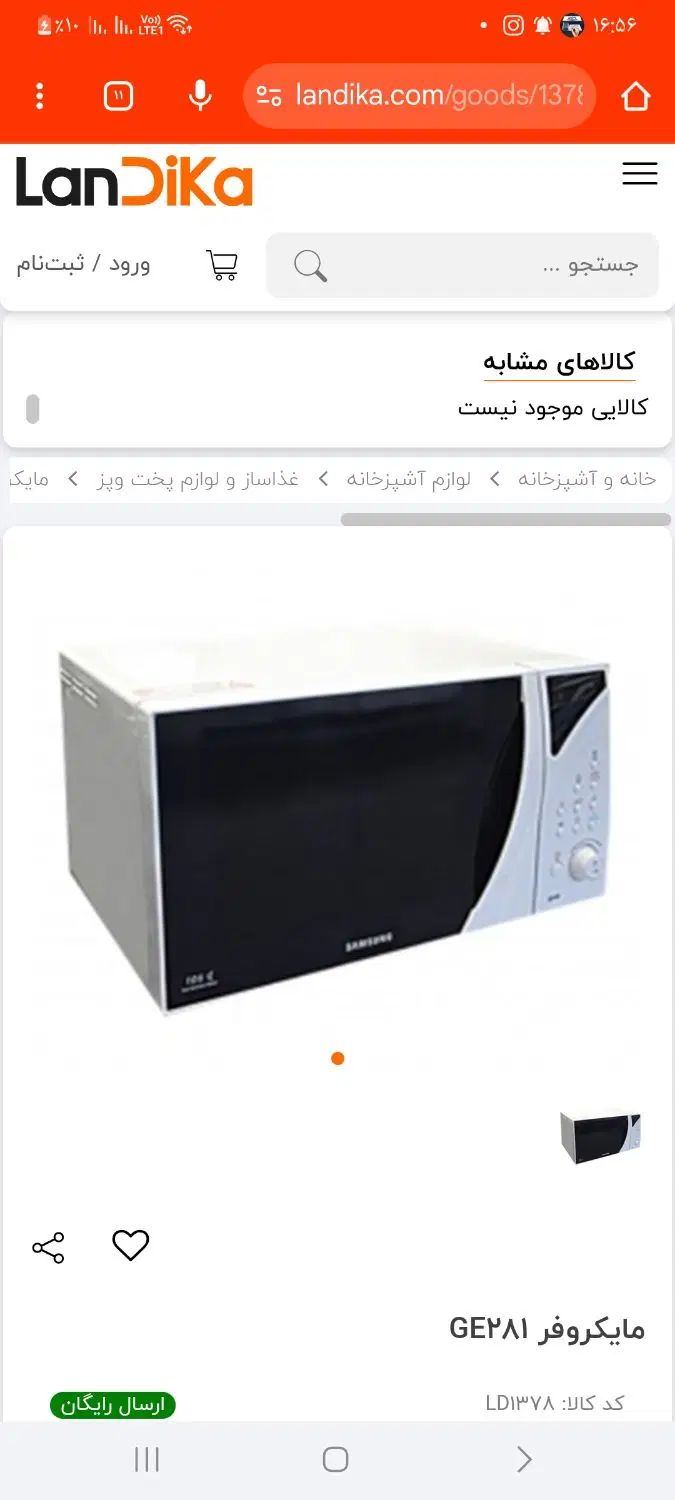This screenshot has width=675, height=1500.
Task: Open the main microwave product image
Action: coord(337,820)
